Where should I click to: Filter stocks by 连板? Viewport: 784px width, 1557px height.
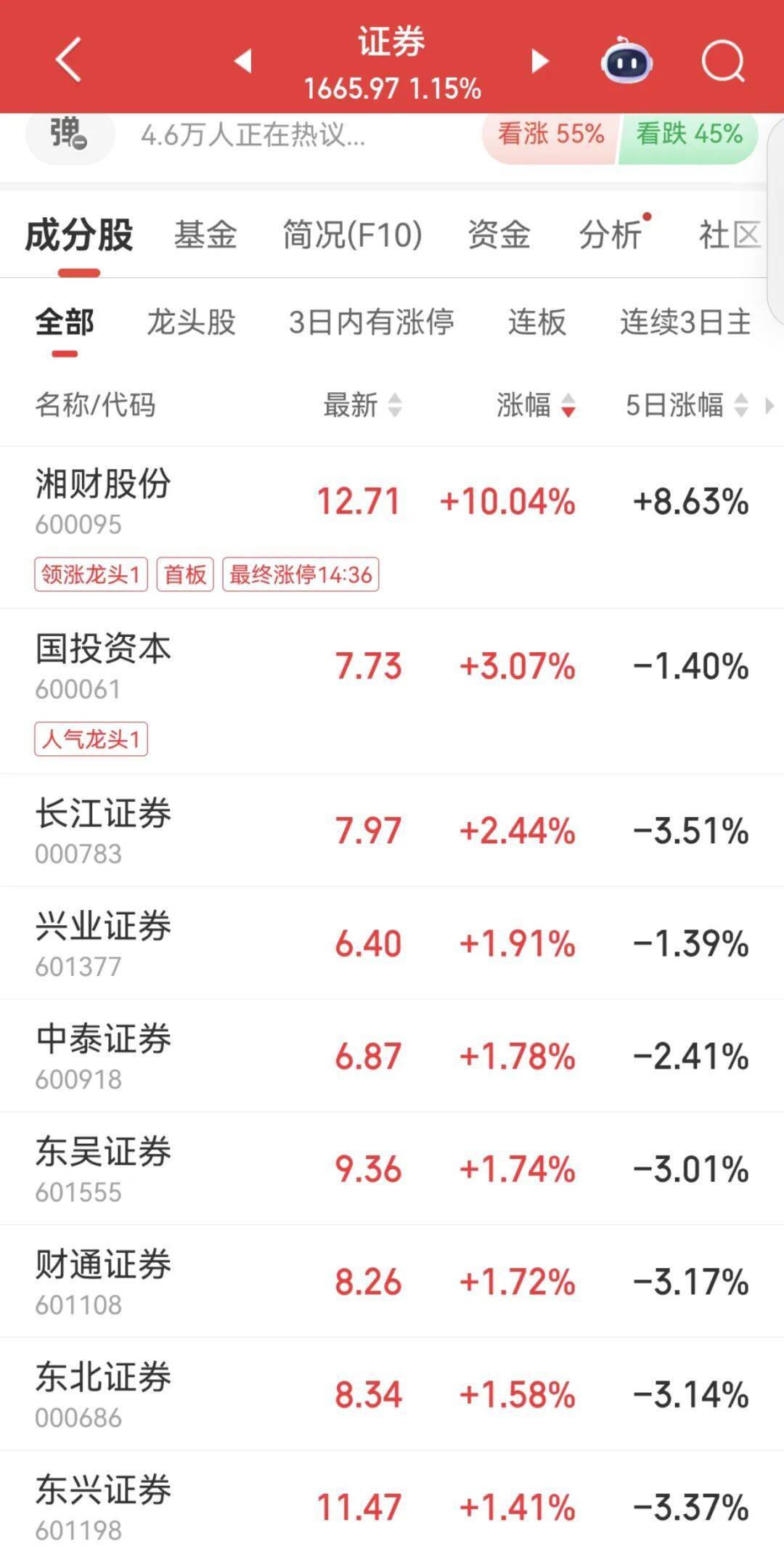click(x=536, y=325)
